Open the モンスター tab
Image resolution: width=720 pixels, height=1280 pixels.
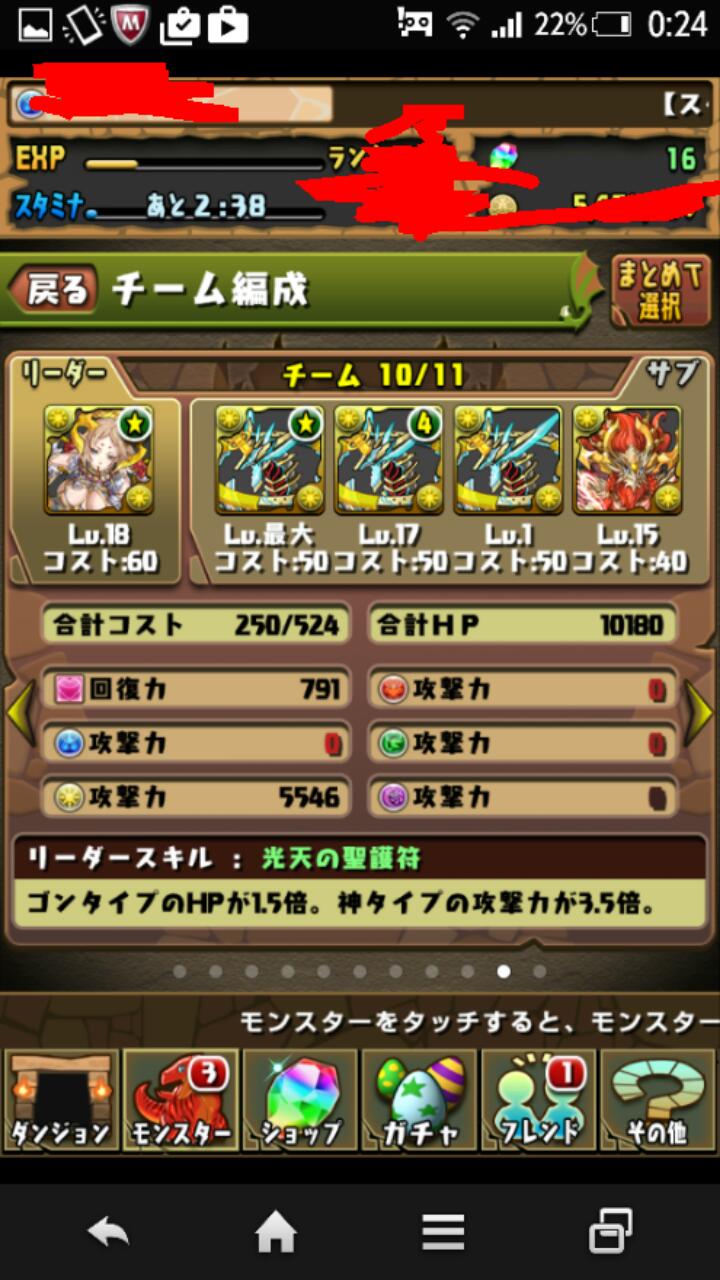pos(180,1100)
